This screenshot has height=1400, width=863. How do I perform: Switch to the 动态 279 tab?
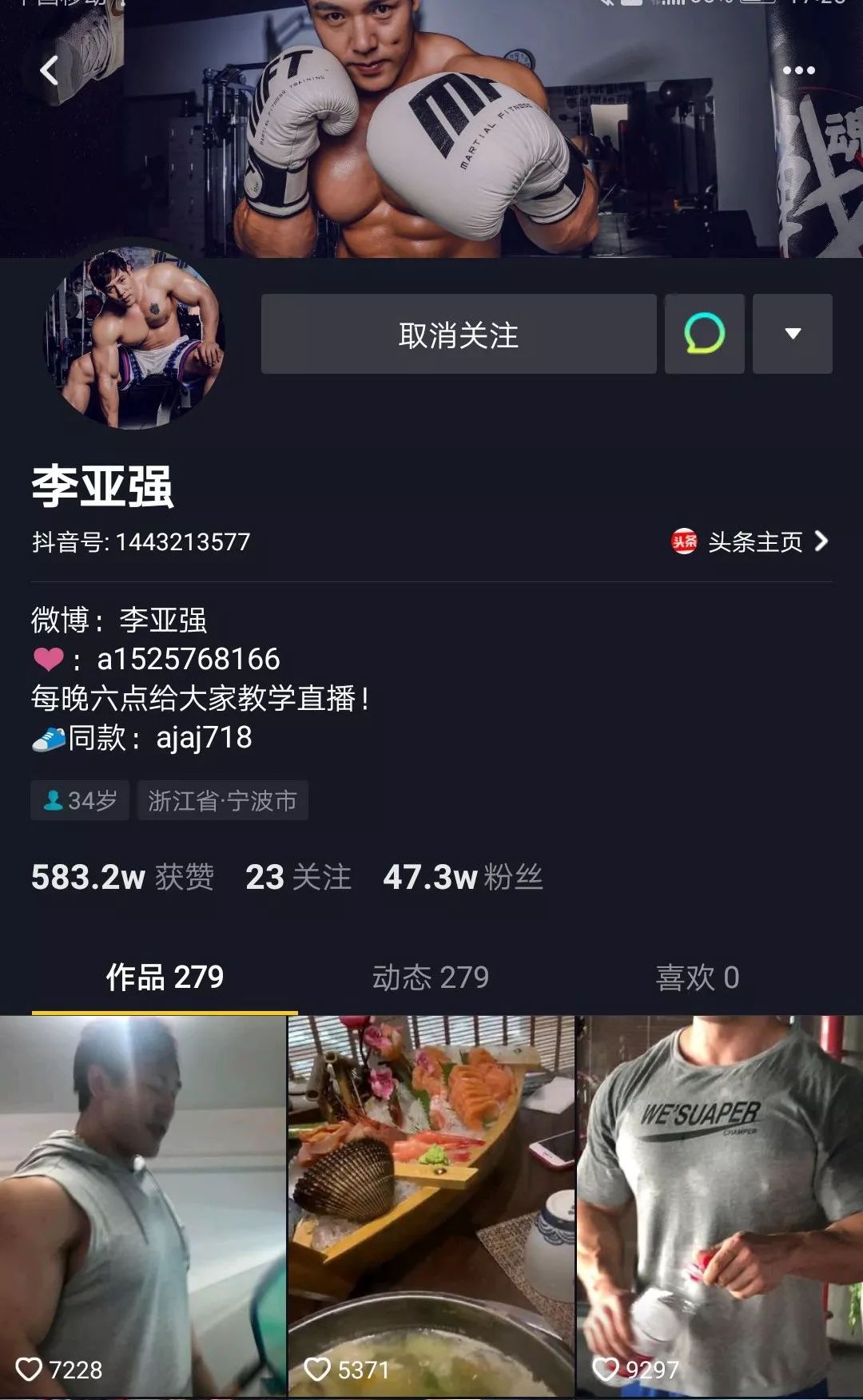[430, 977]
